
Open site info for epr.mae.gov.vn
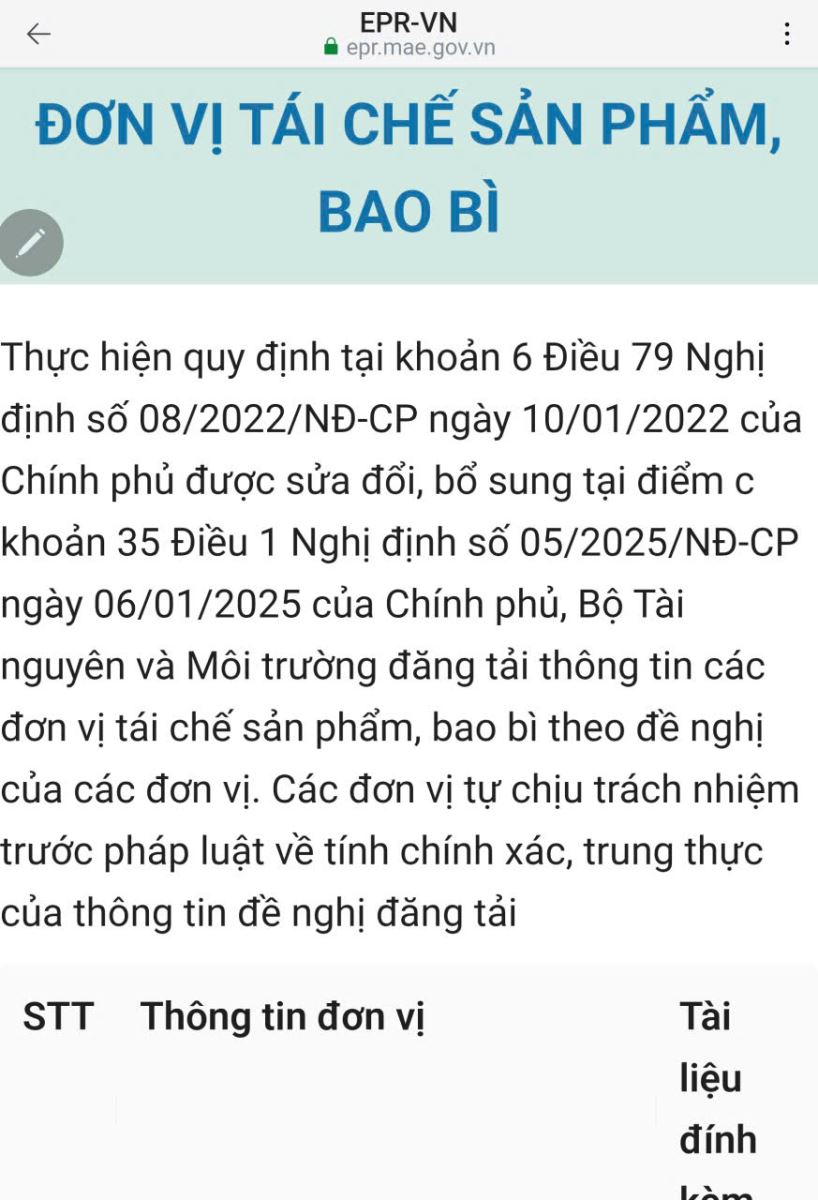click(x=409, y=47)
